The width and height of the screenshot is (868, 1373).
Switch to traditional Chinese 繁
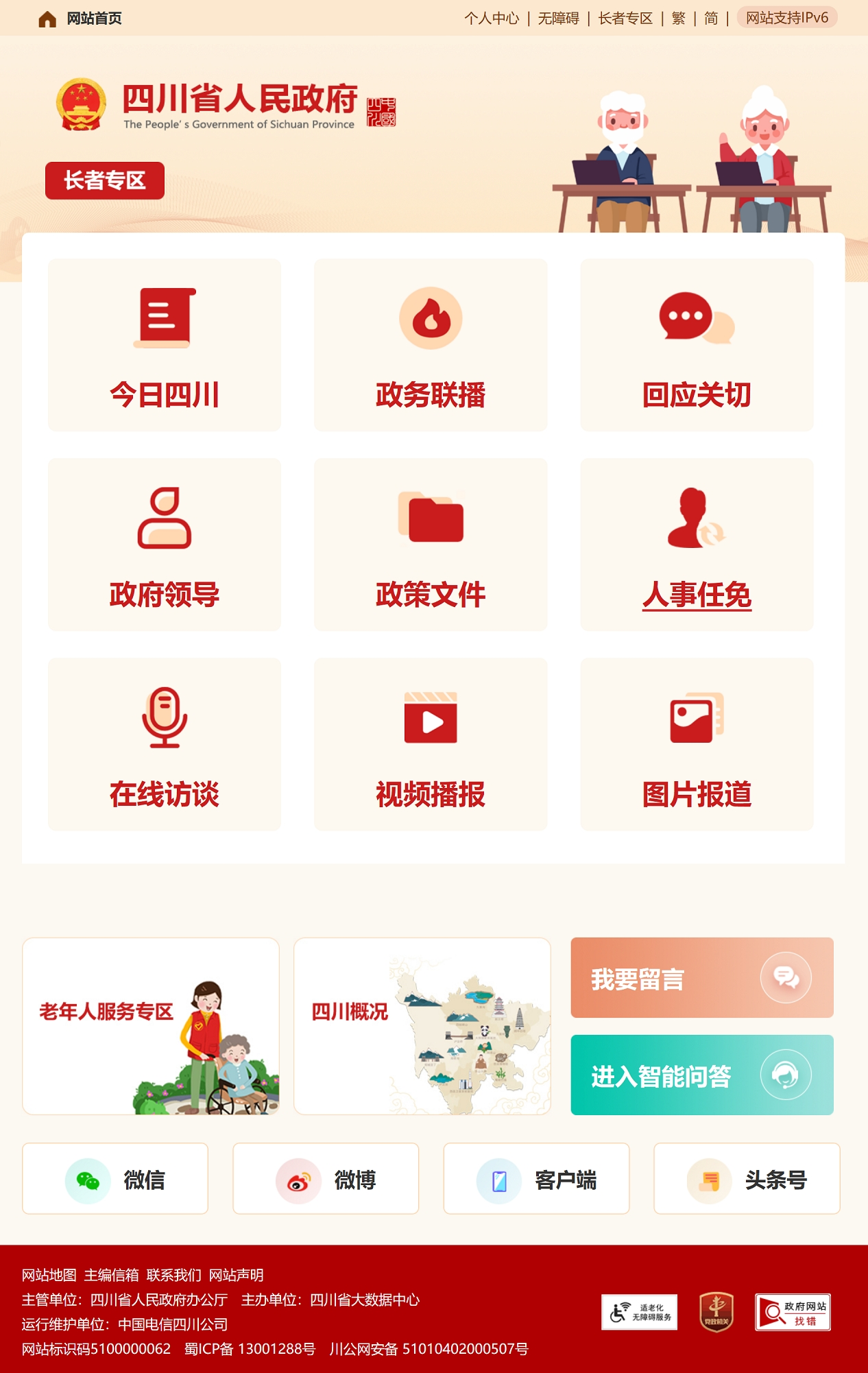tap(678, 19)
